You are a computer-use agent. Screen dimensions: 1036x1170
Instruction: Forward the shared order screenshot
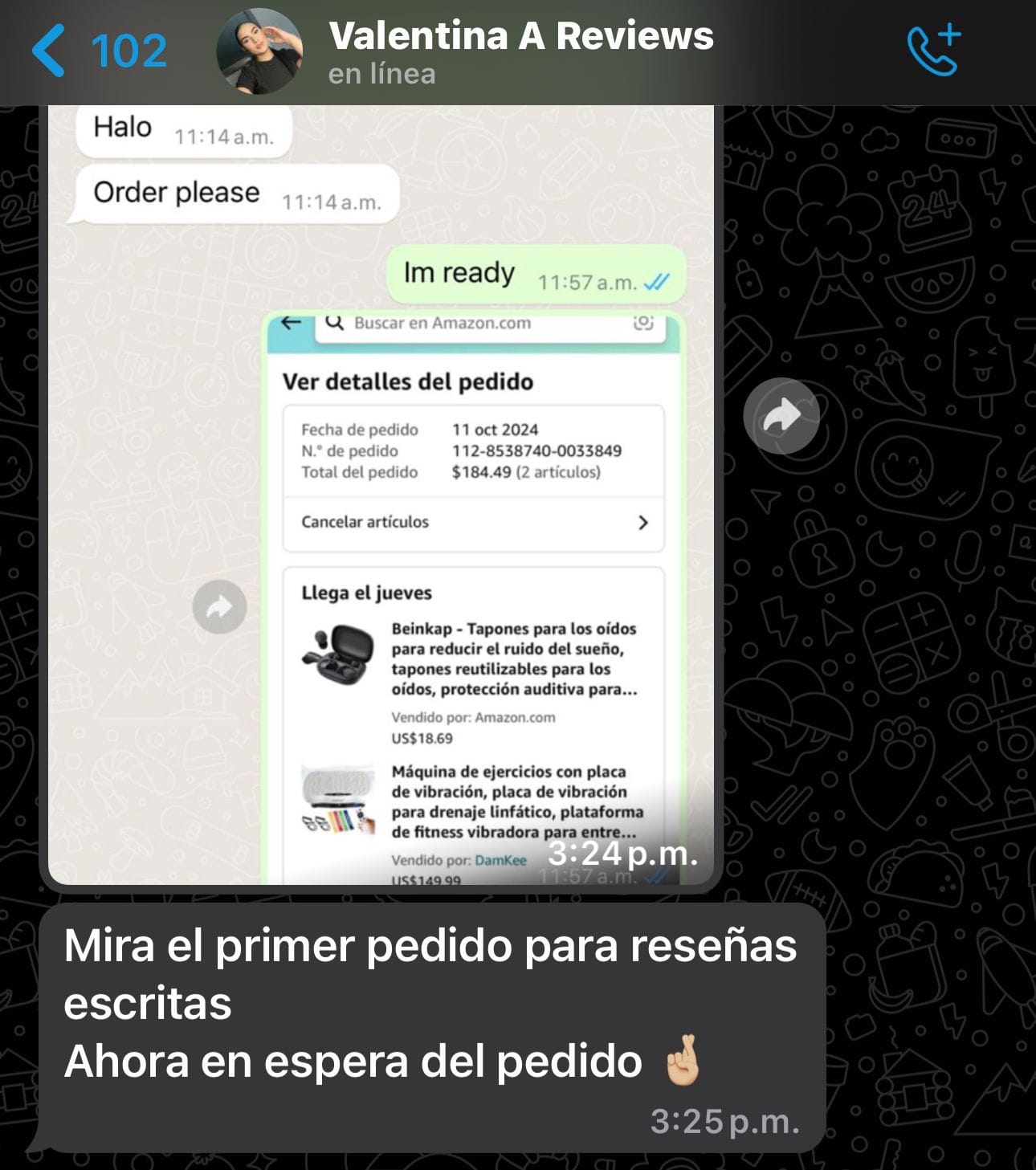tap(781, 416)
